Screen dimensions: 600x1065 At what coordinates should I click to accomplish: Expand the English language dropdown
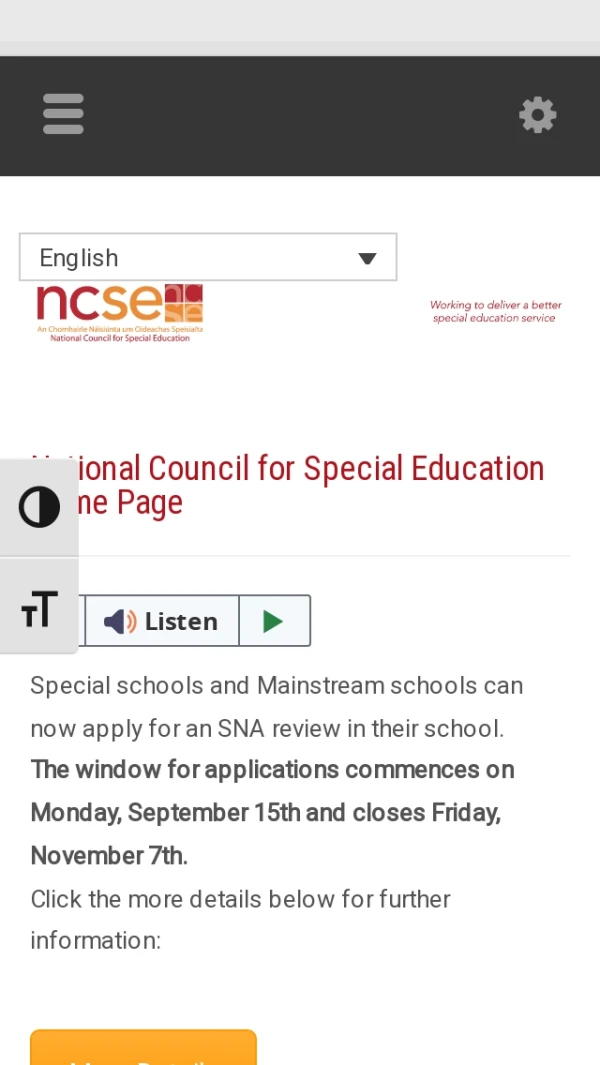pos(208,258)
